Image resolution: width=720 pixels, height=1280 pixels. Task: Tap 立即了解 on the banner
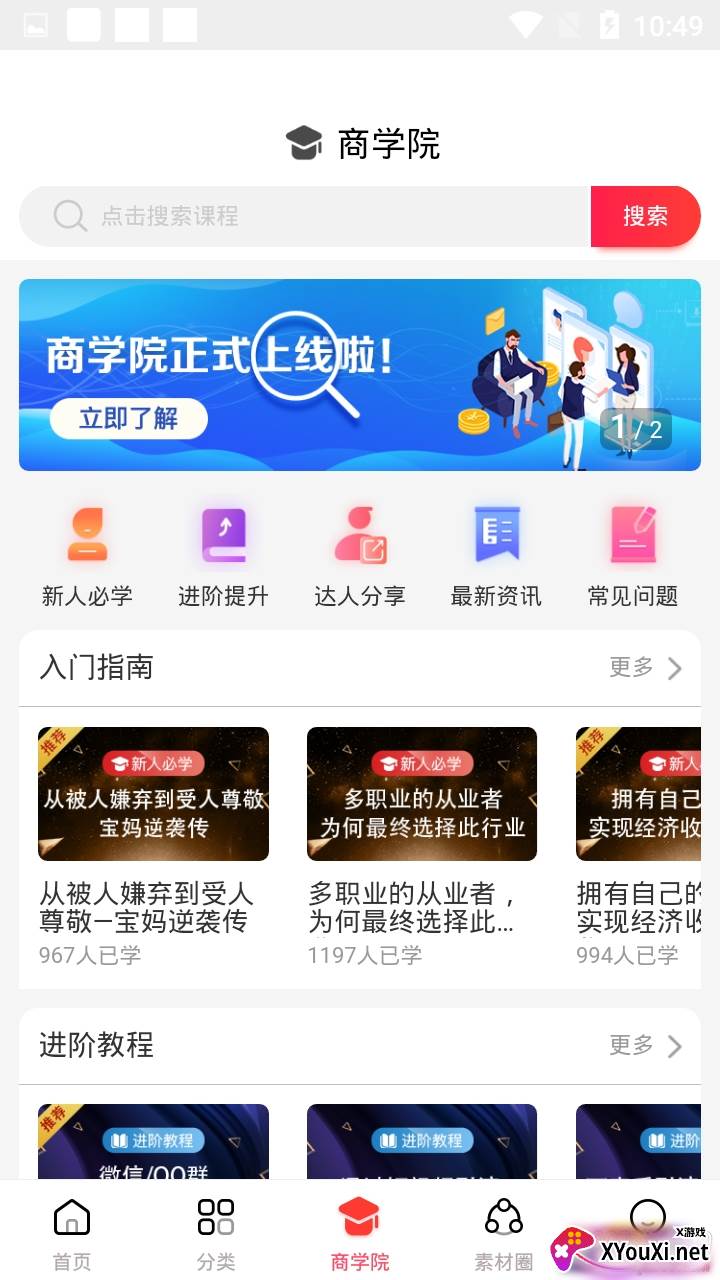coord(129,418)
